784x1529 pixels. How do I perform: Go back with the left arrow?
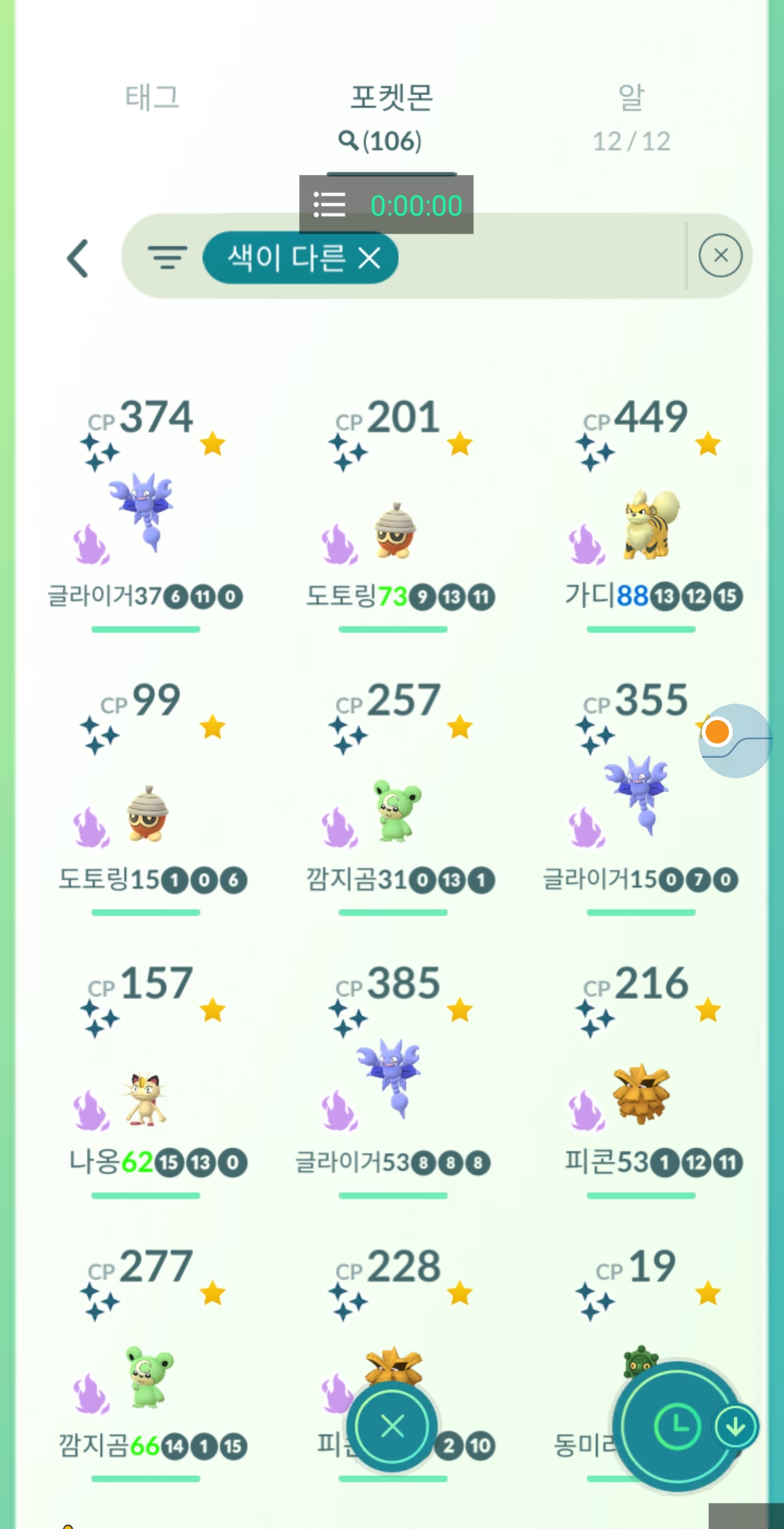tap(78, 258)
